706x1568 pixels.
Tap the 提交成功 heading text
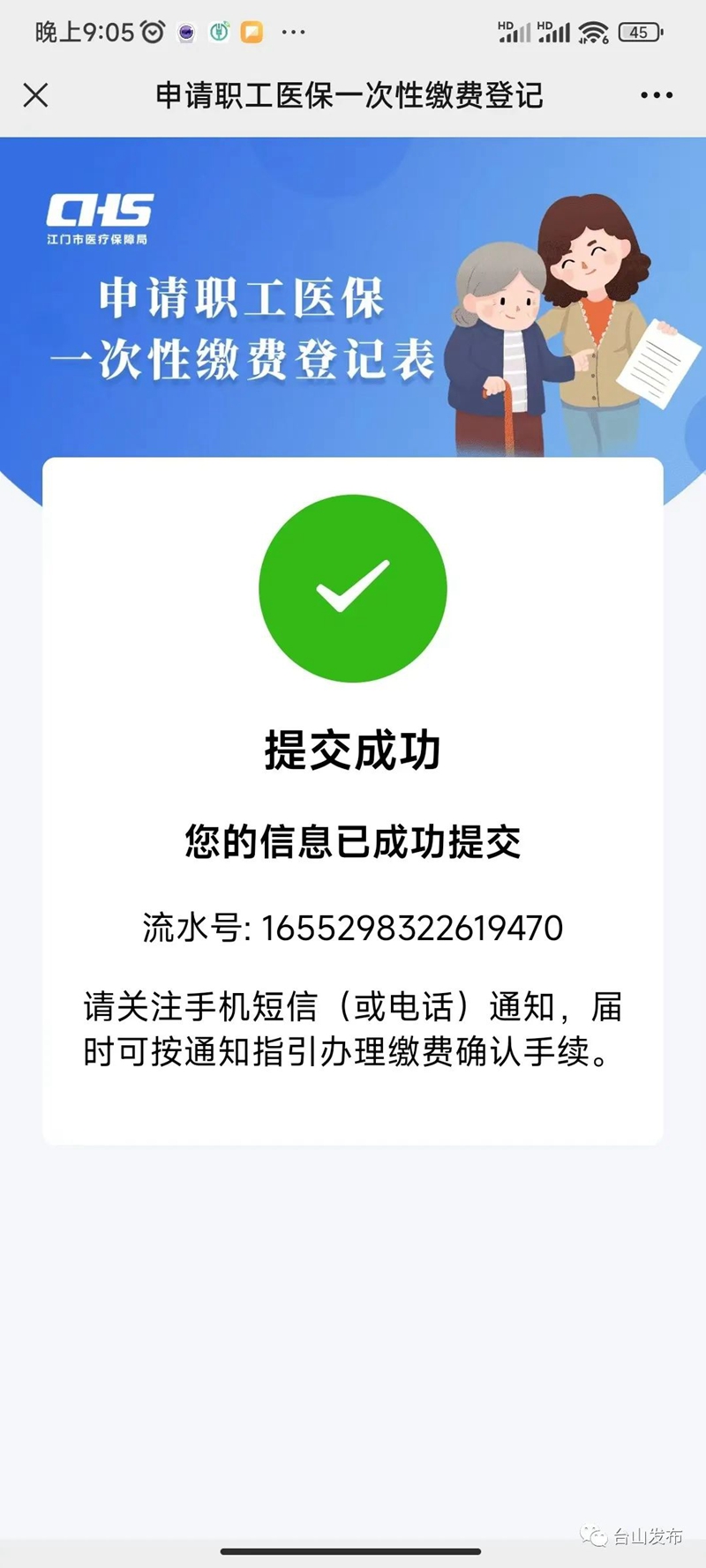click(x=352, y=751)
